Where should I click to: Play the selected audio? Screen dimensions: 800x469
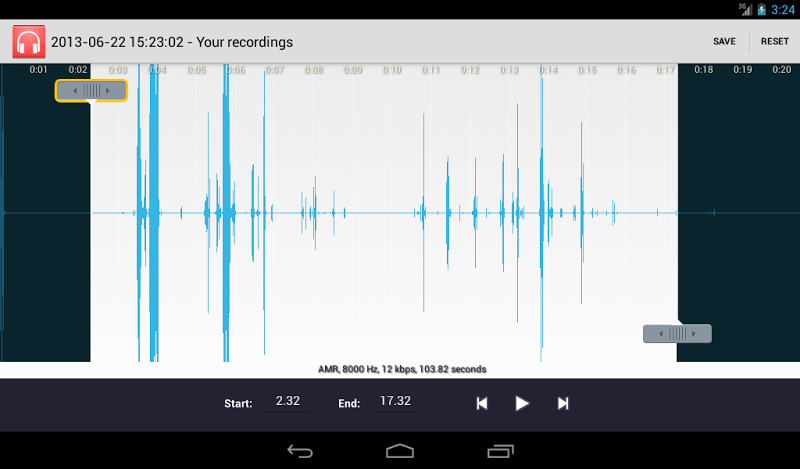[521, 403]
